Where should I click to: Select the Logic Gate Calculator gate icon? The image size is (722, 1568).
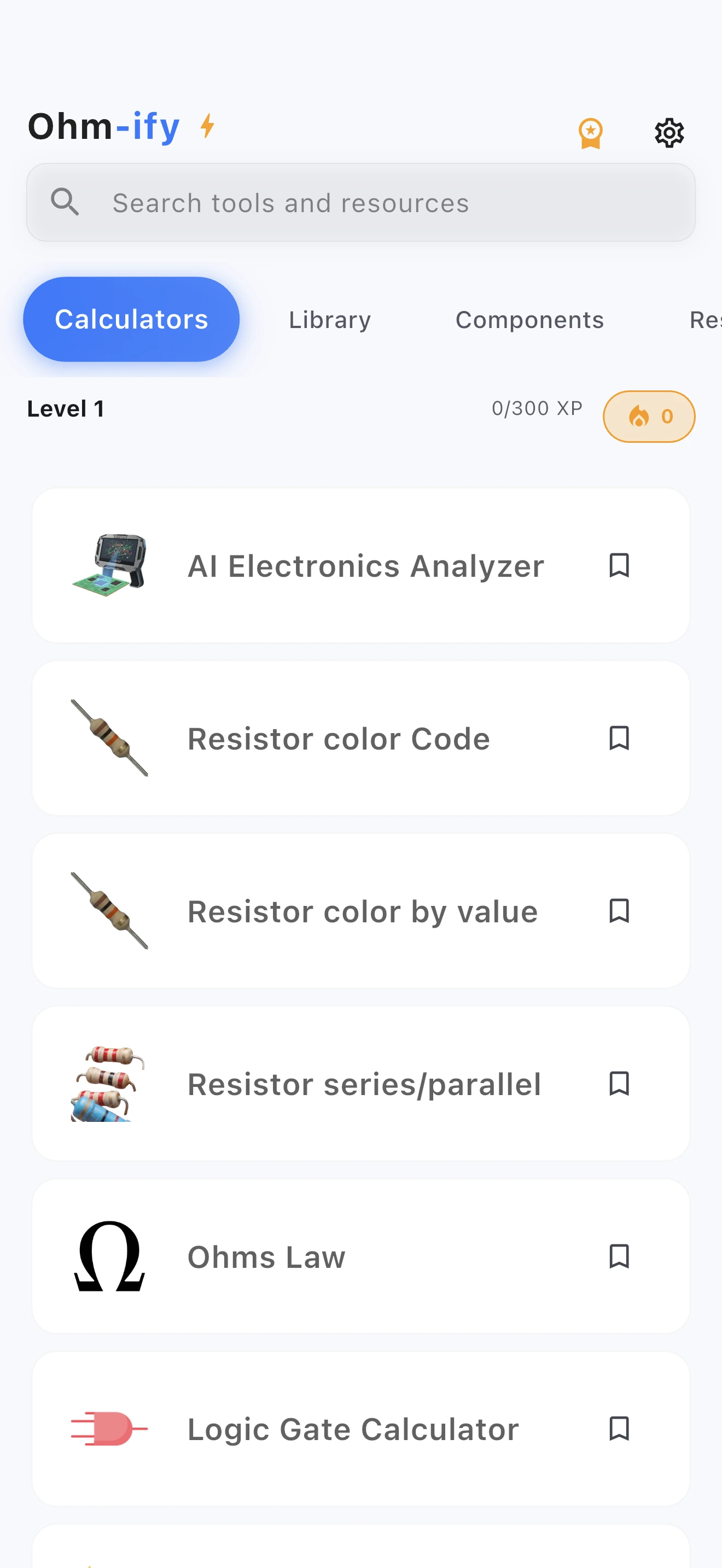coord(109,1429)
